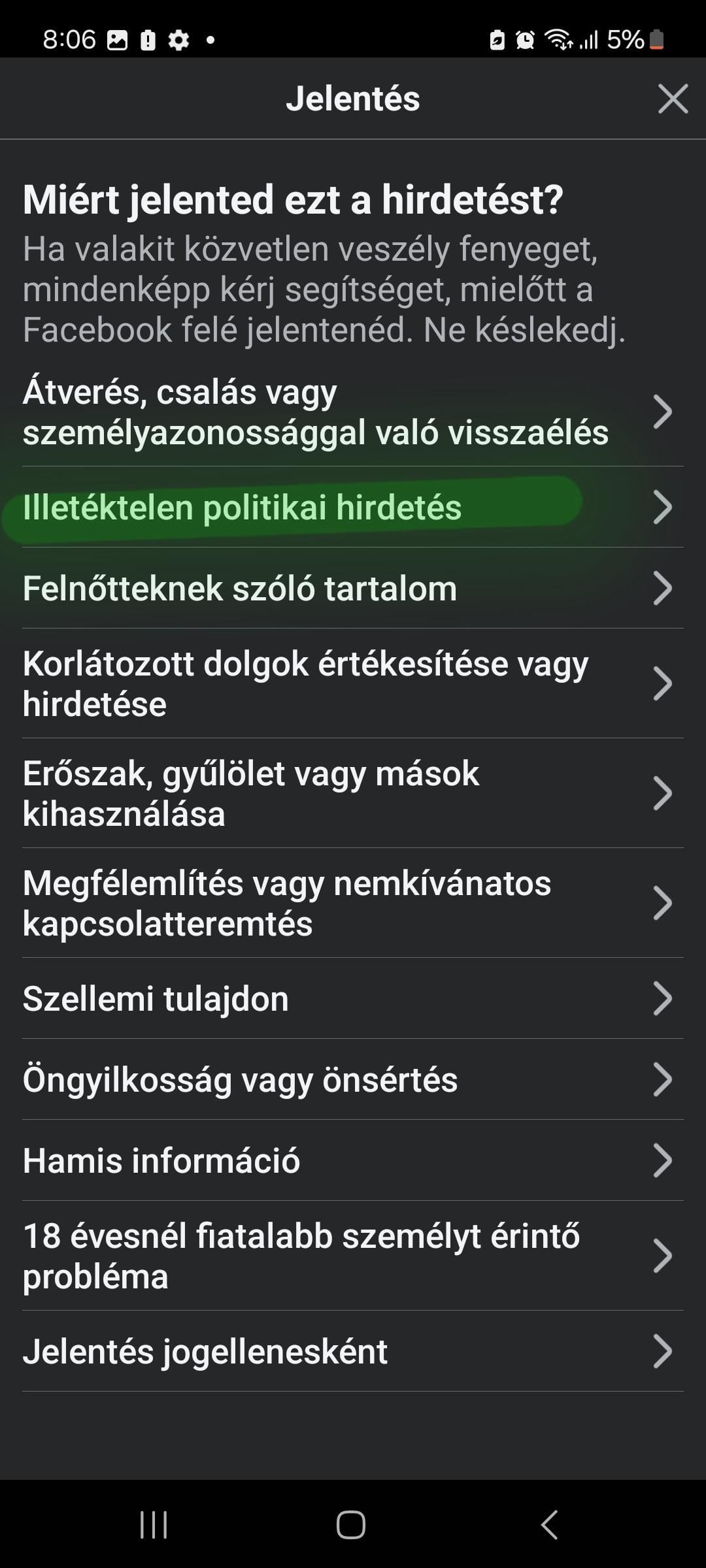Open Megfélemlítés vagy nemkívánatos kapcsolatteremtés
This screenshot has width=706, height=1568.
(x=353, y=903)
